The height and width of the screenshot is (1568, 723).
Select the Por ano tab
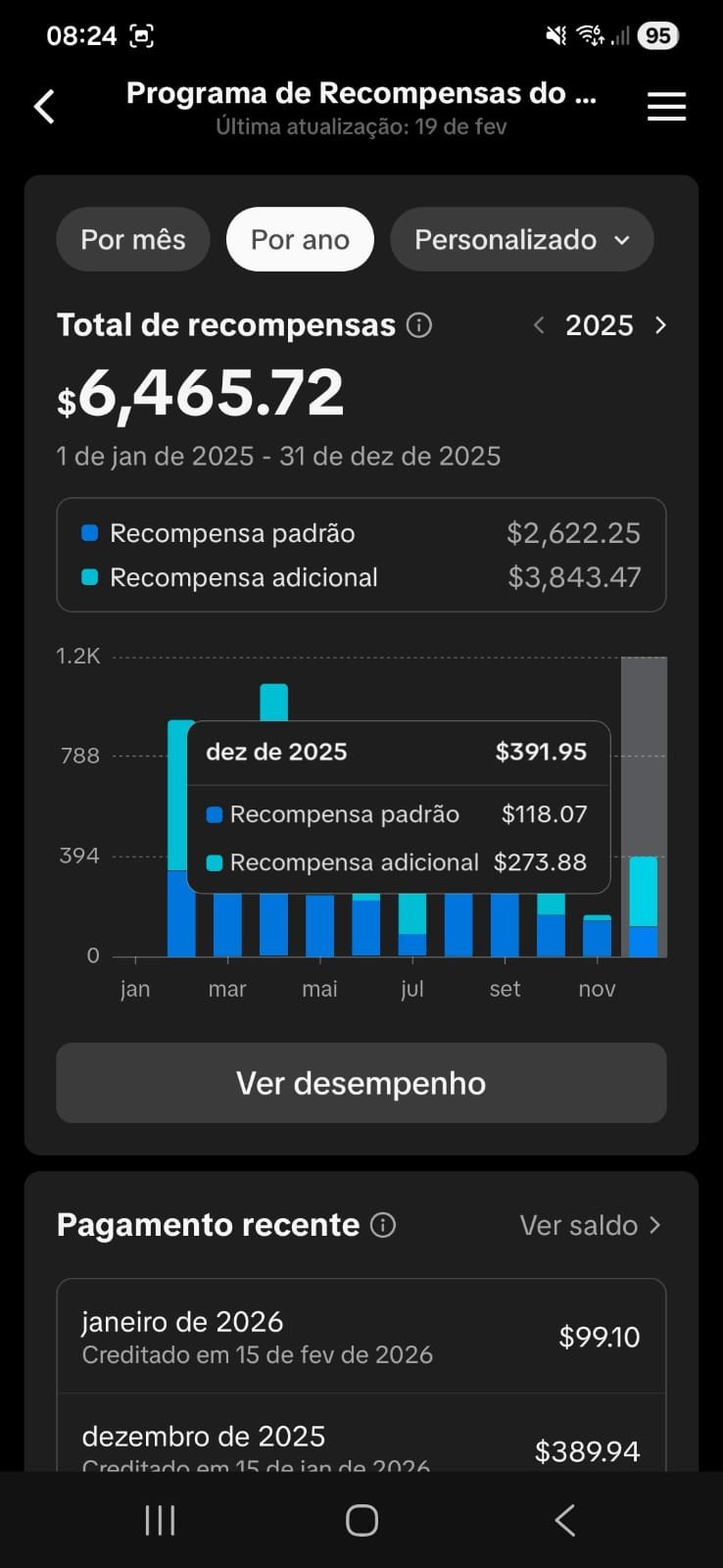300,240
